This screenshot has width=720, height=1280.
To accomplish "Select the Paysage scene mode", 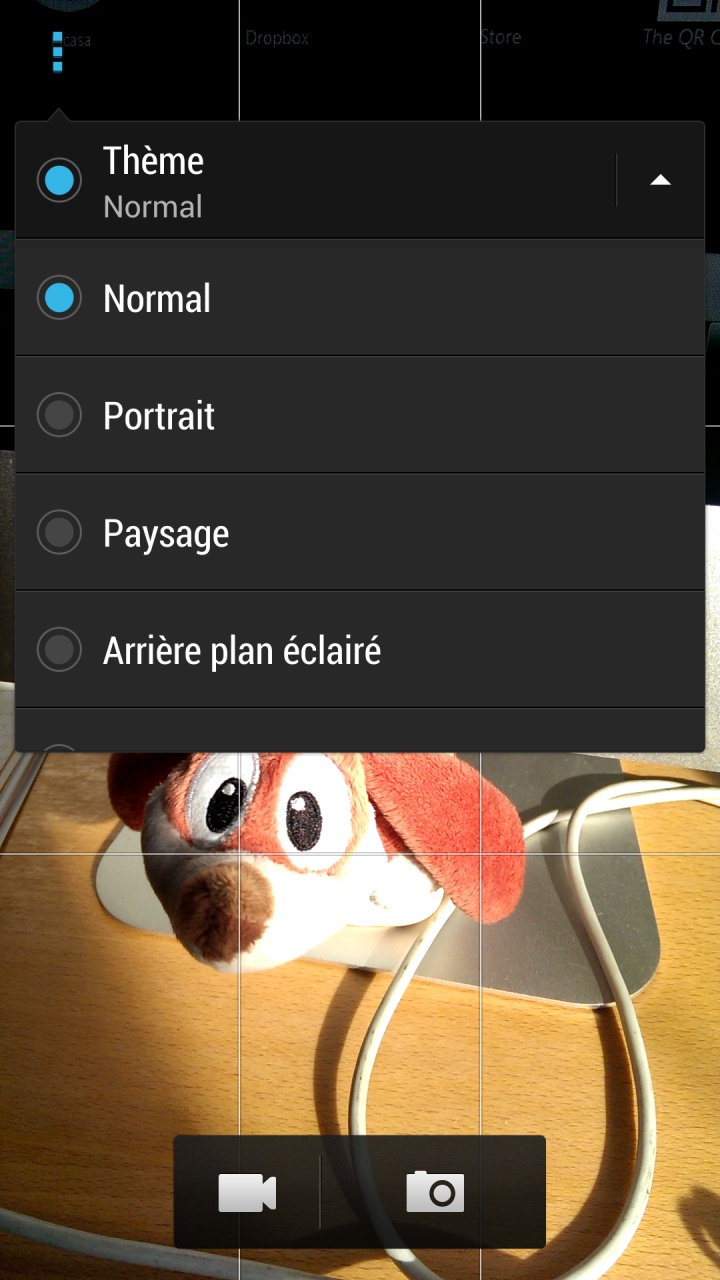I will 360,533.
